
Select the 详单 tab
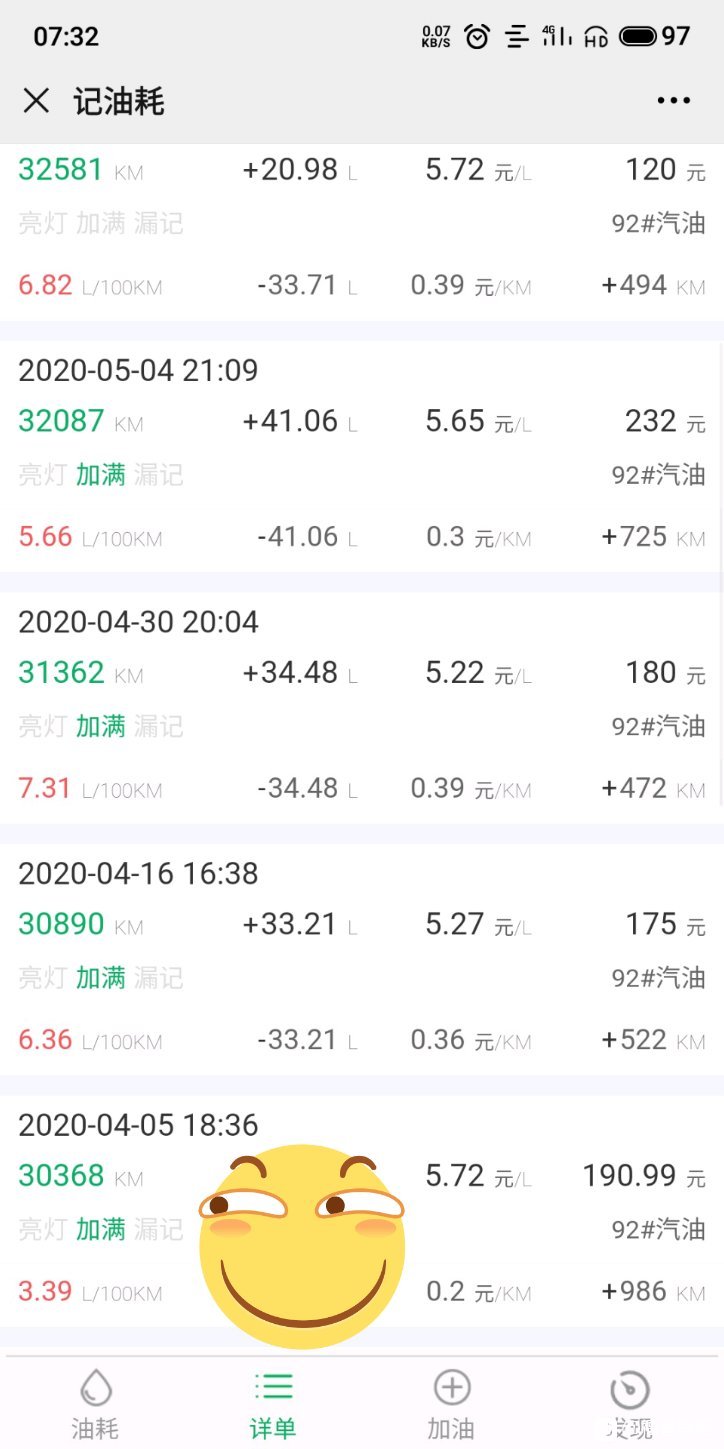(x=273, y=1405)
